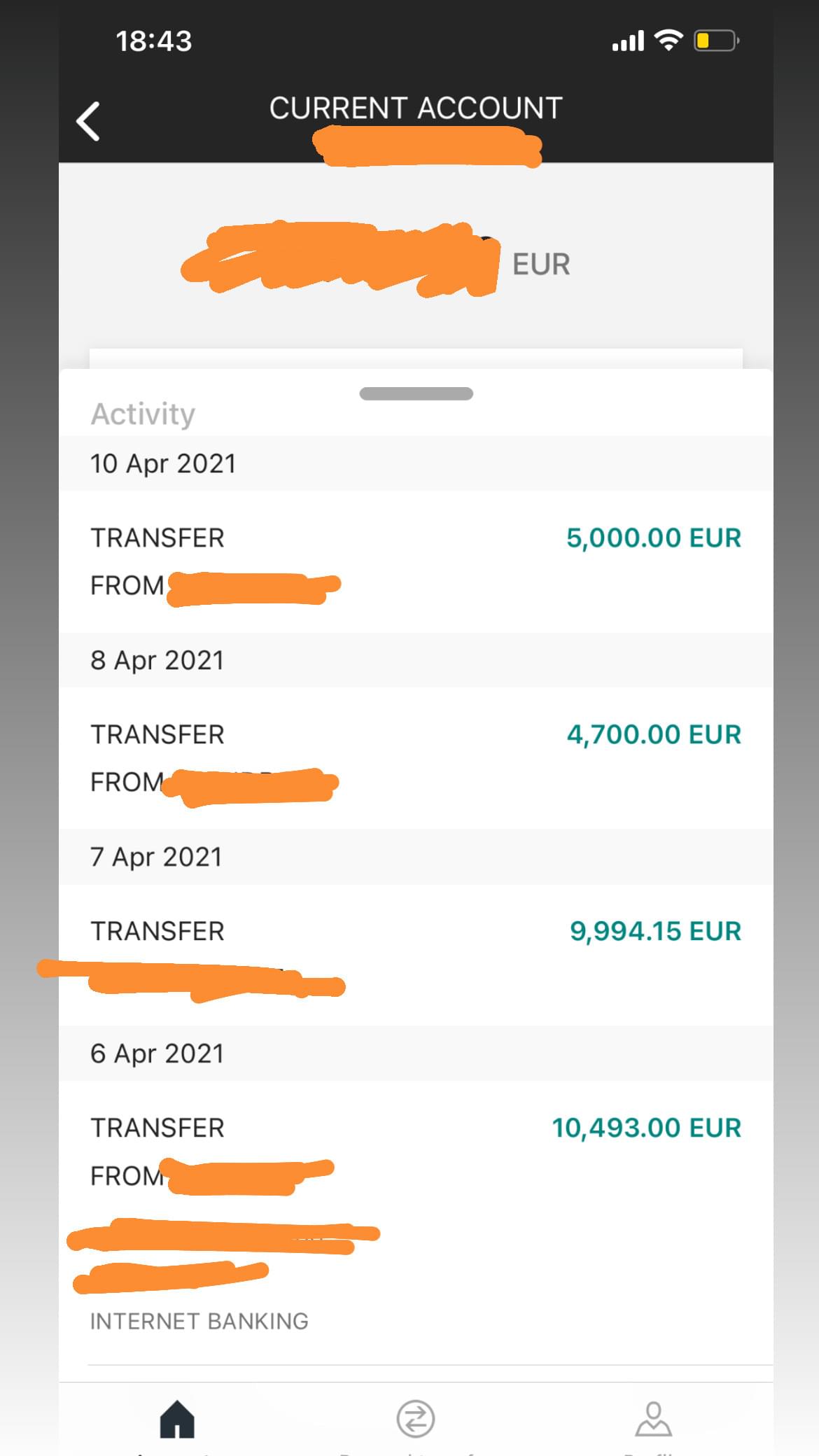819x1456 pixels.
Task: Open the transfers tab with arrows icon
Action: click(416, 1419)
